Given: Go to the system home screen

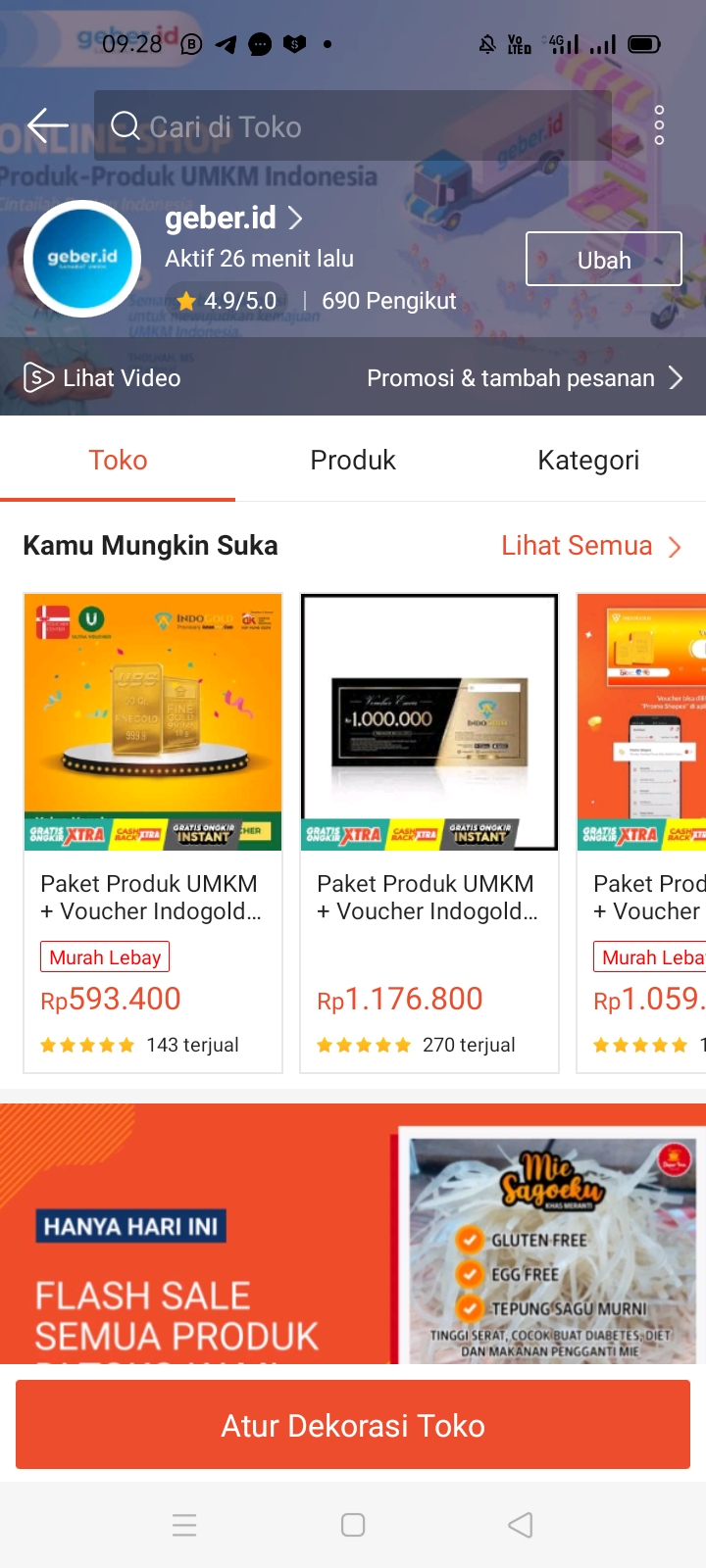Looking at the screenshot, I should [x=353, y=1525].
